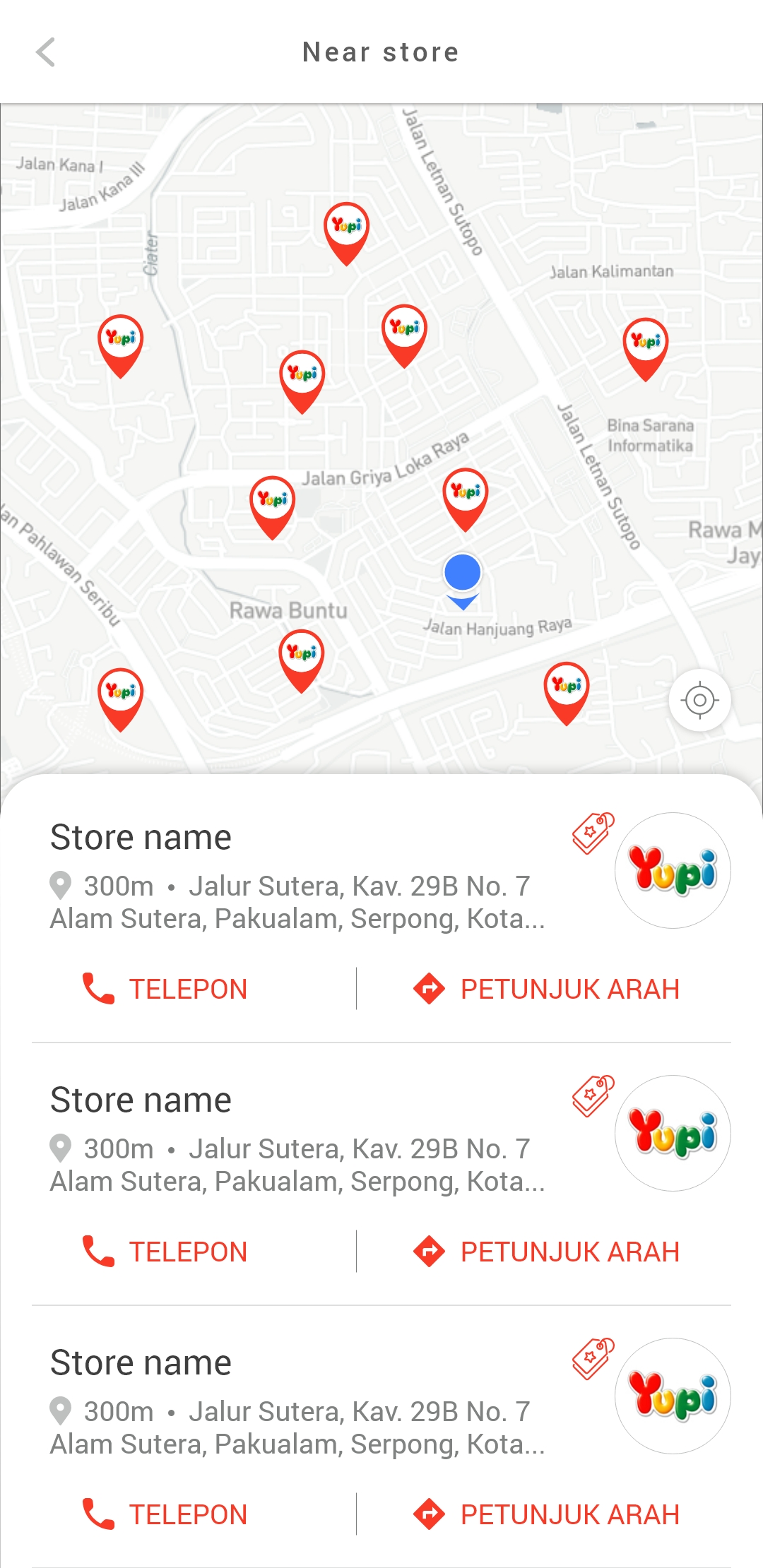Open directions for the third store card
The height and width of the screenshot is (1568, 763).
point(546,1514)
